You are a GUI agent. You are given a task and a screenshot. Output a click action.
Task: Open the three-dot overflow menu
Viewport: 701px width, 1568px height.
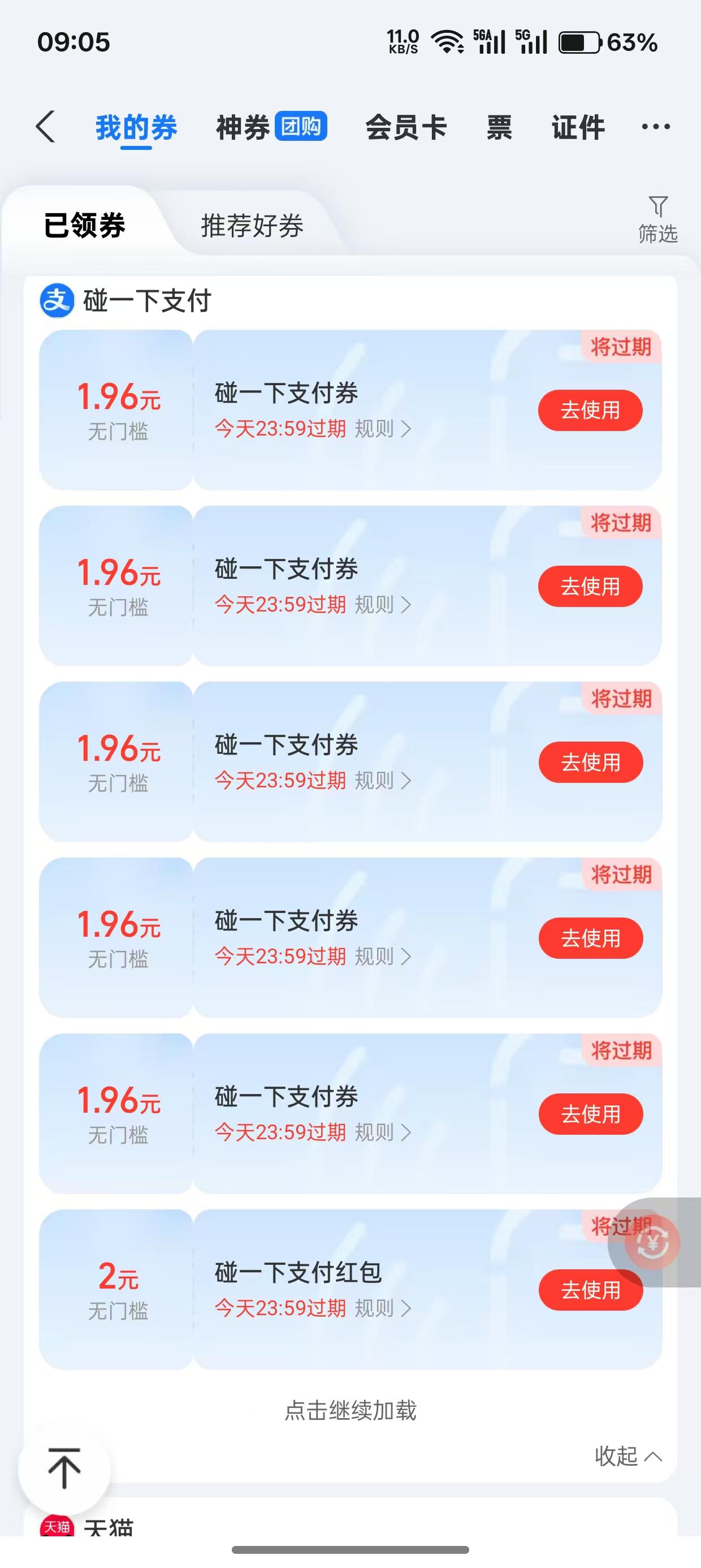(x=655, y=127)
